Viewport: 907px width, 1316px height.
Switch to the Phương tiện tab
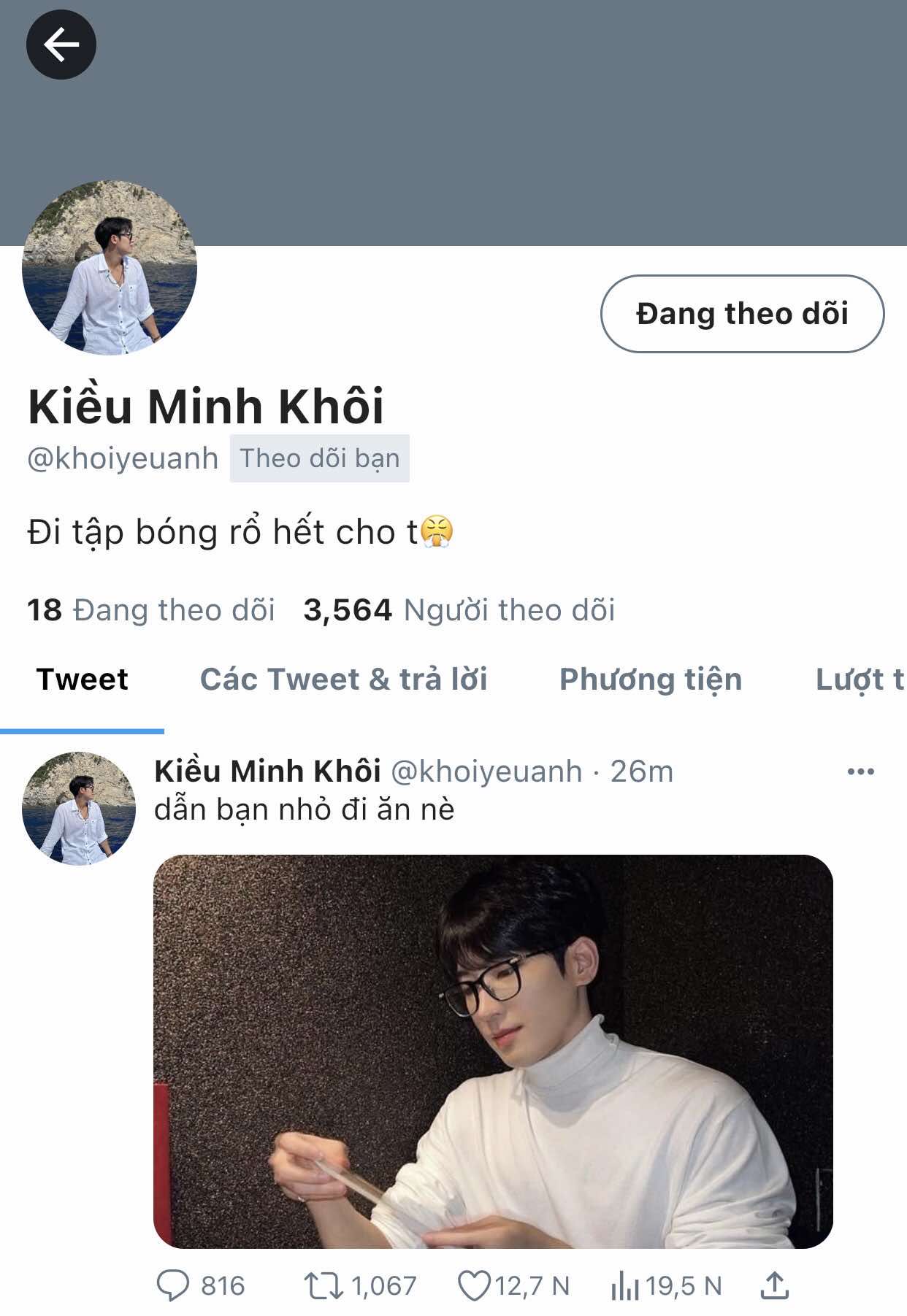click(x=651, y=680)
